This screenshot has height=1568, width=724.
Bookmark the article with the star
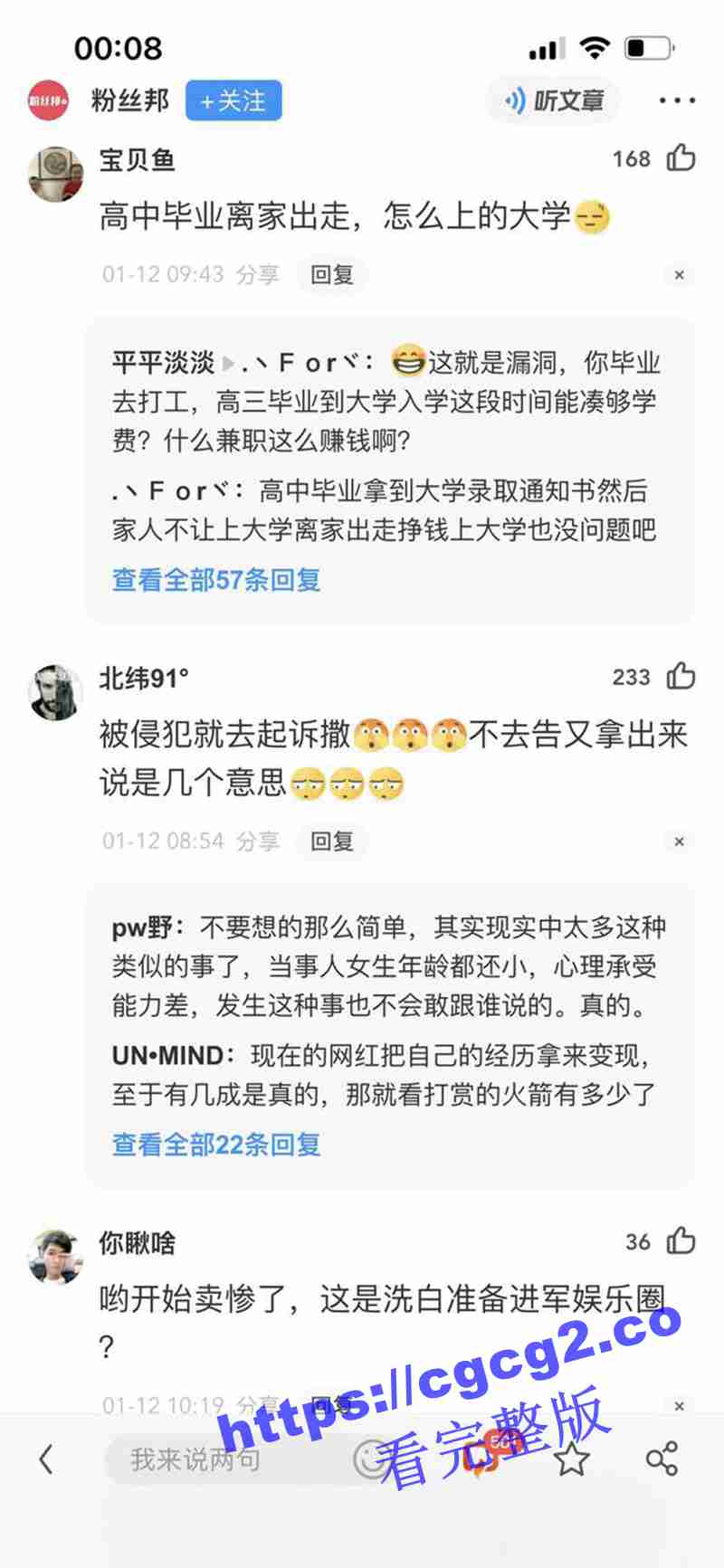point(572,1459)
